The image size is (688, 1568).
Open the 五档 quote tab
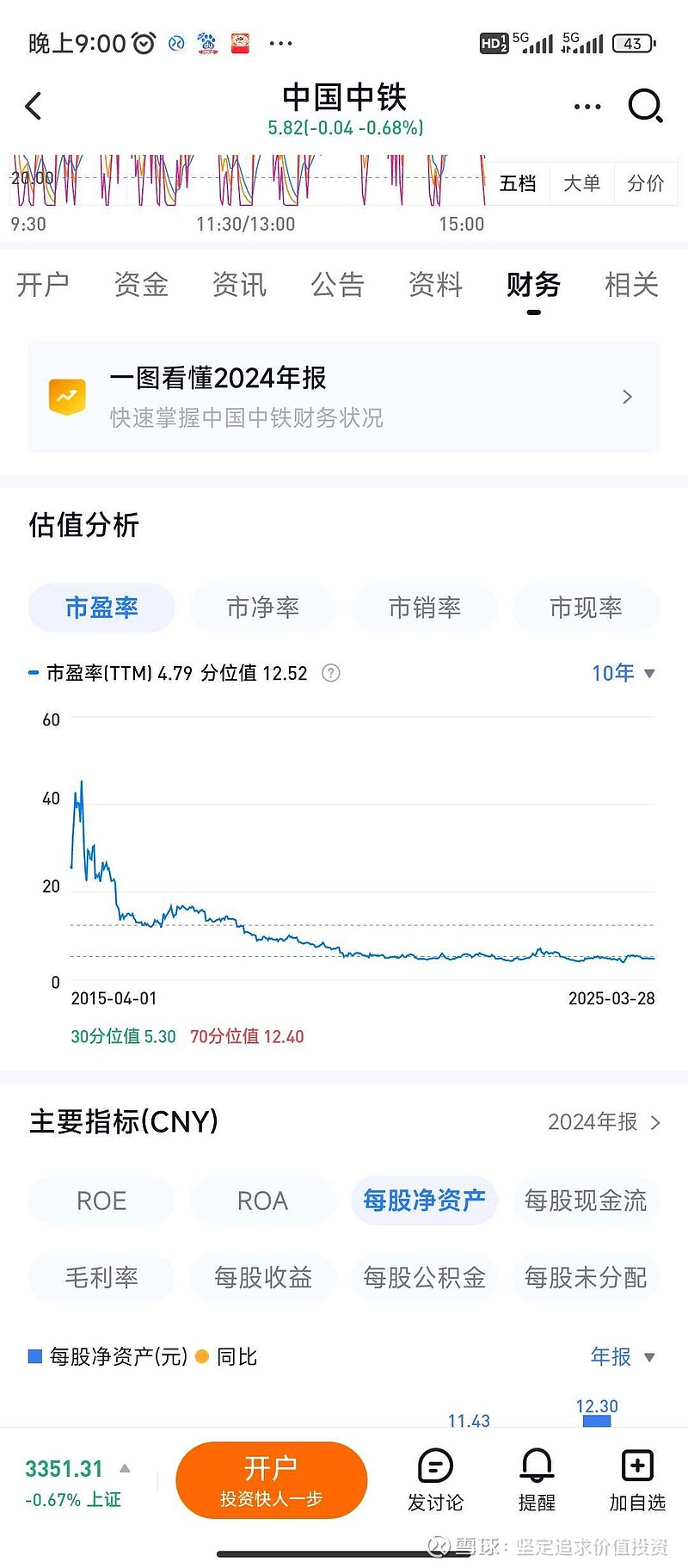[519, 182]
